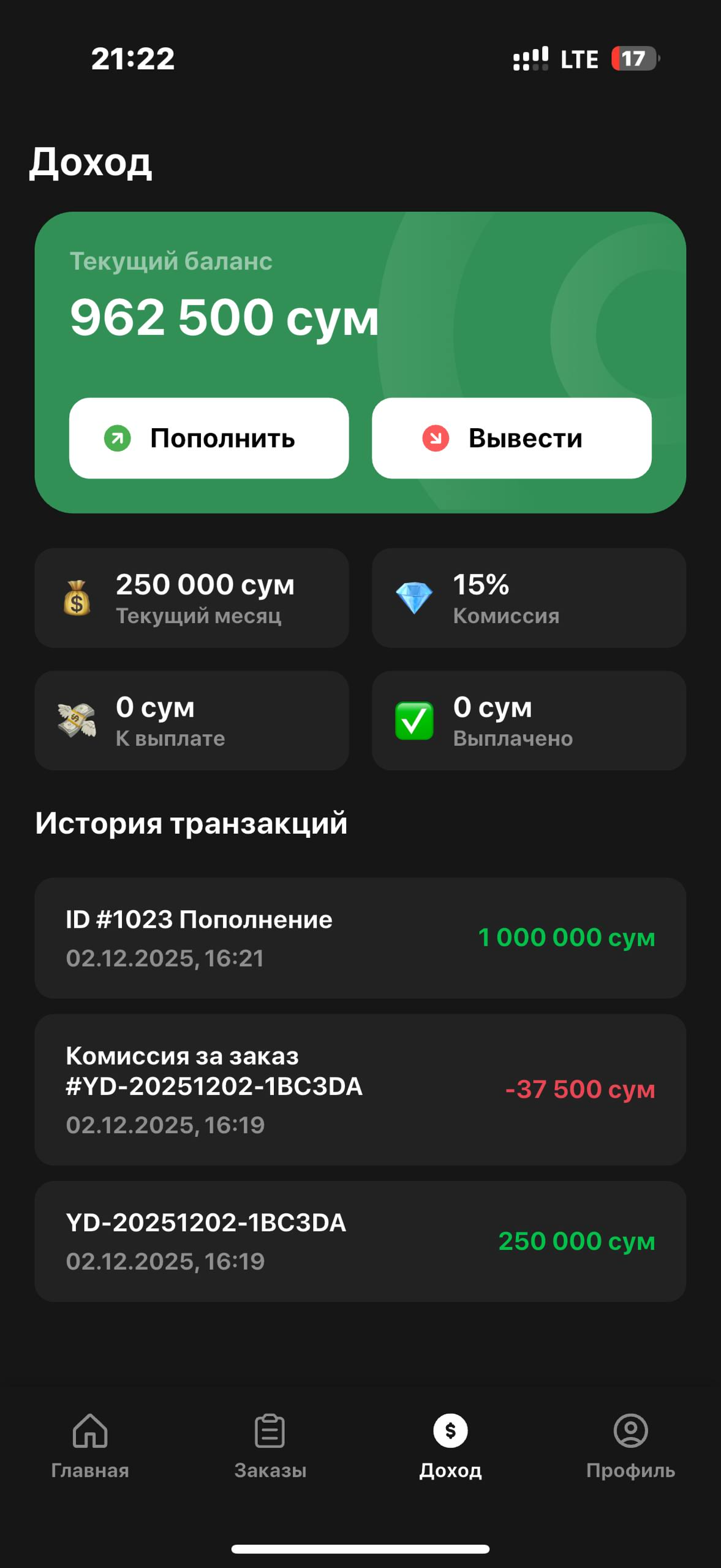Tap the Пополнить top-up button
This screenshot has width=721, height=1568.
tap(209, 438)
